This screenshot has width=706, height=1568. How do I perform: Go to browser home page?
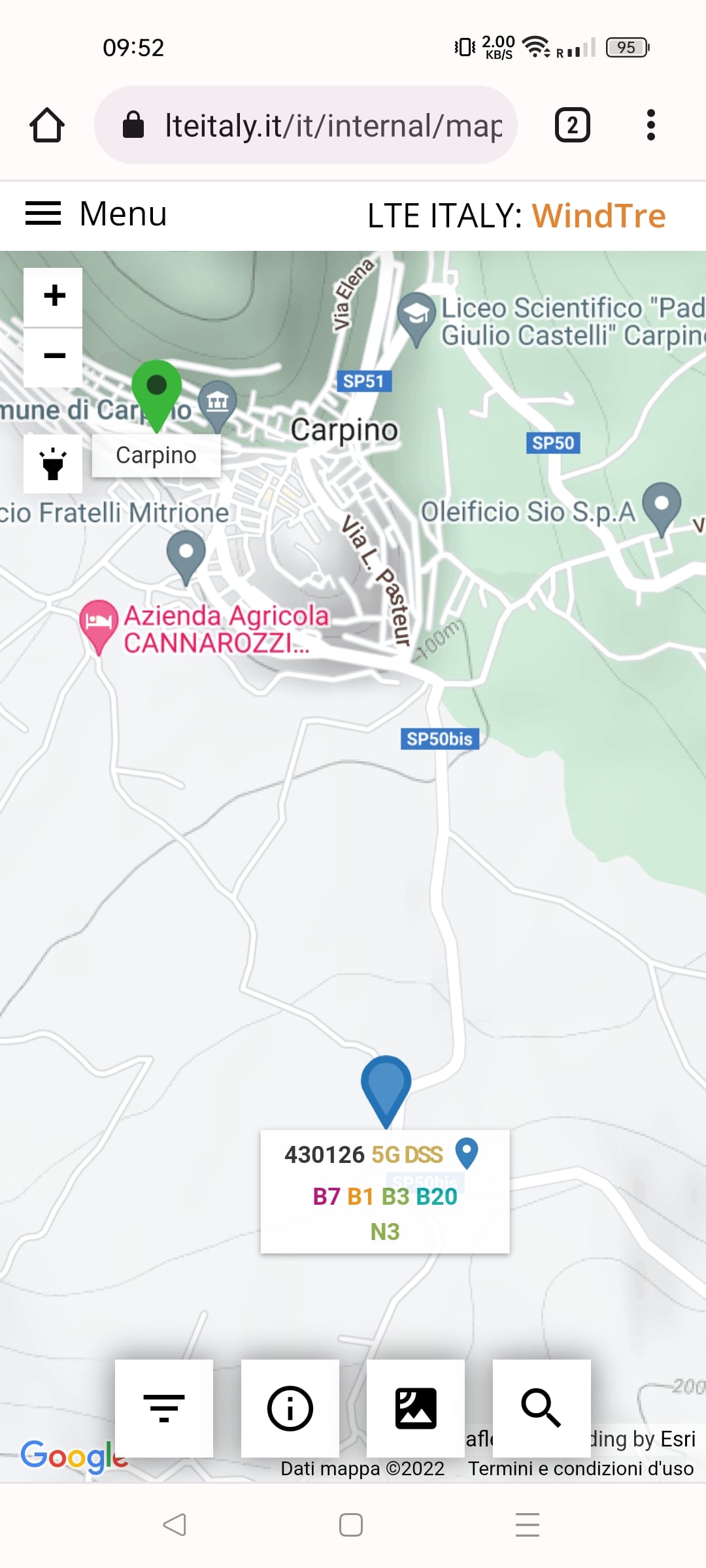coord(47,125)
